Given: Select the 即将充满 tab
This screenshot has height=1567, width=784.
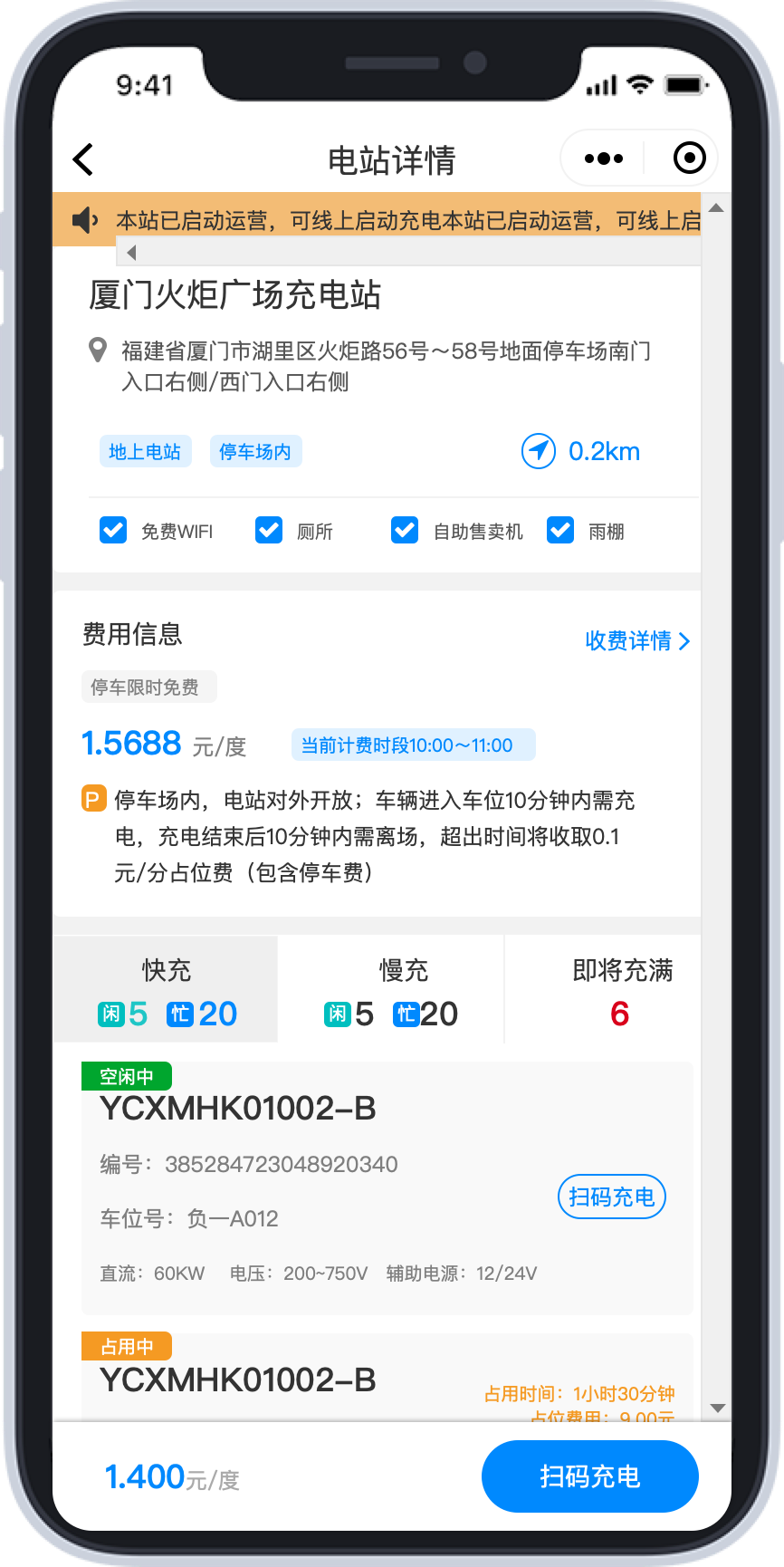Looking at the screenshot, I should click(621, 989).
